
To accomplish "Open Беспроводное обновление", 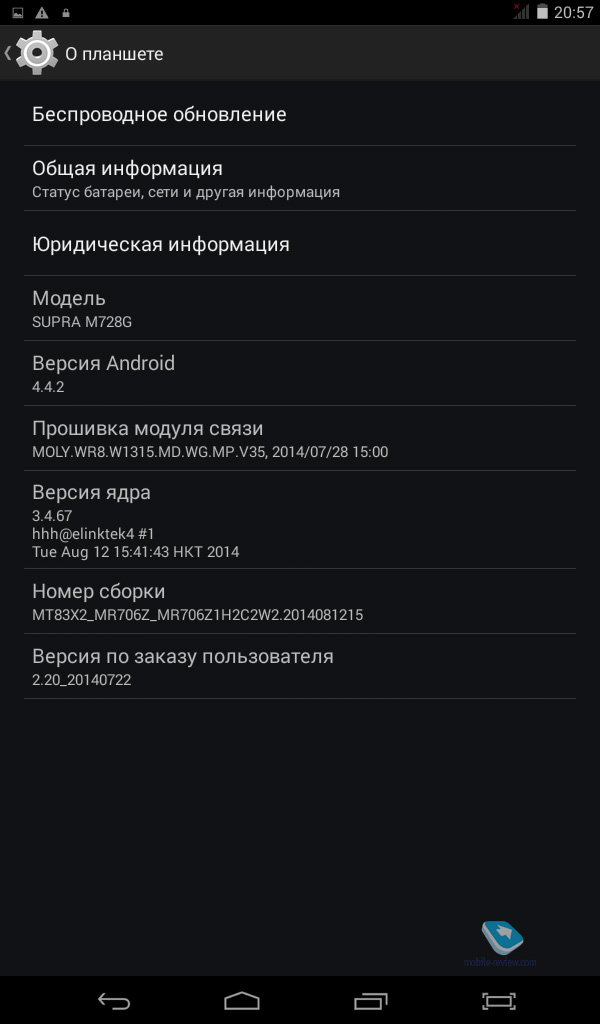I will [300, 114].
